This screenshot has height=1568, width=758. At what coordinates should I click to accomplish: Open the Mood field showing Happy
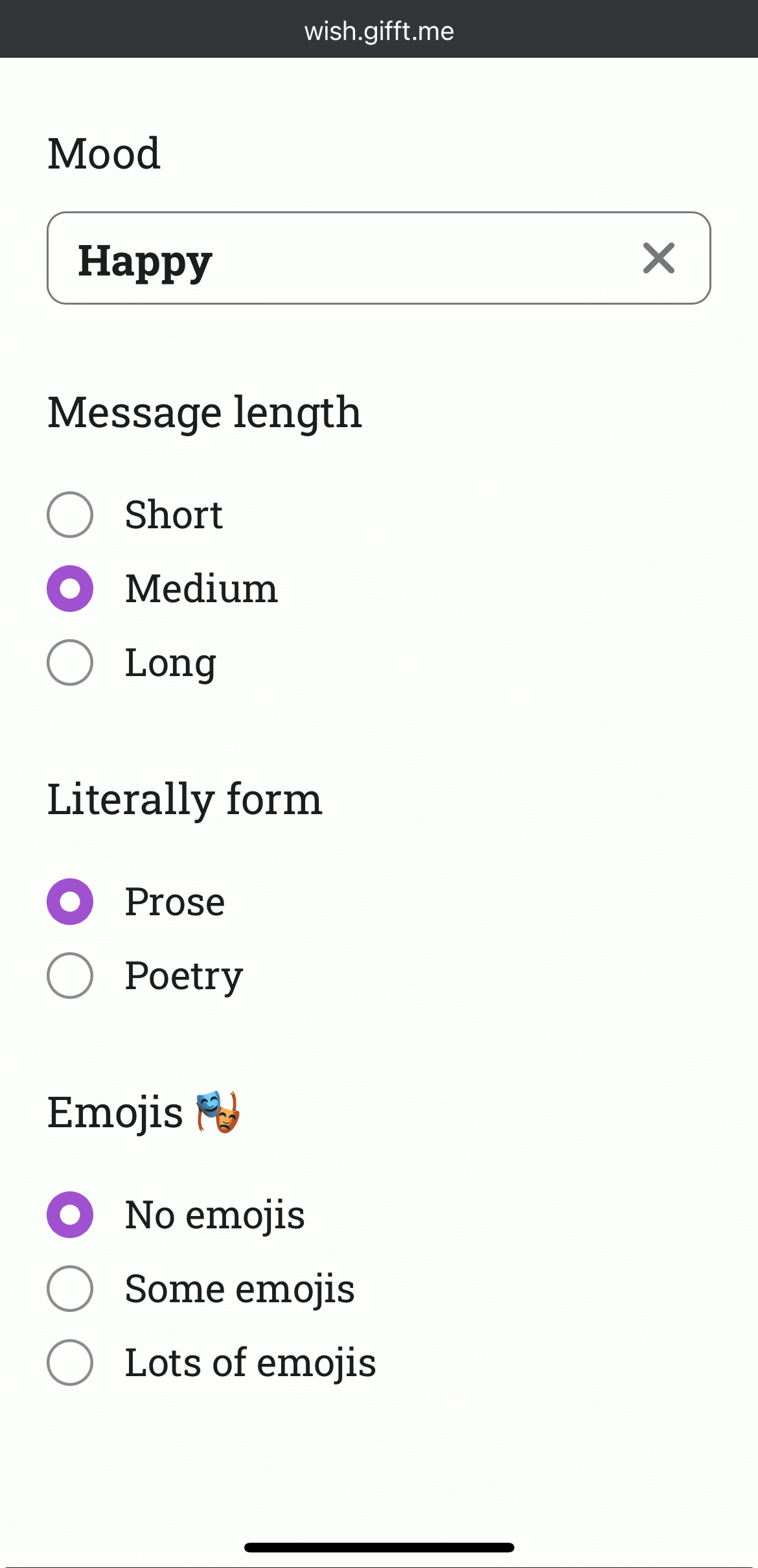pos(379,258)
